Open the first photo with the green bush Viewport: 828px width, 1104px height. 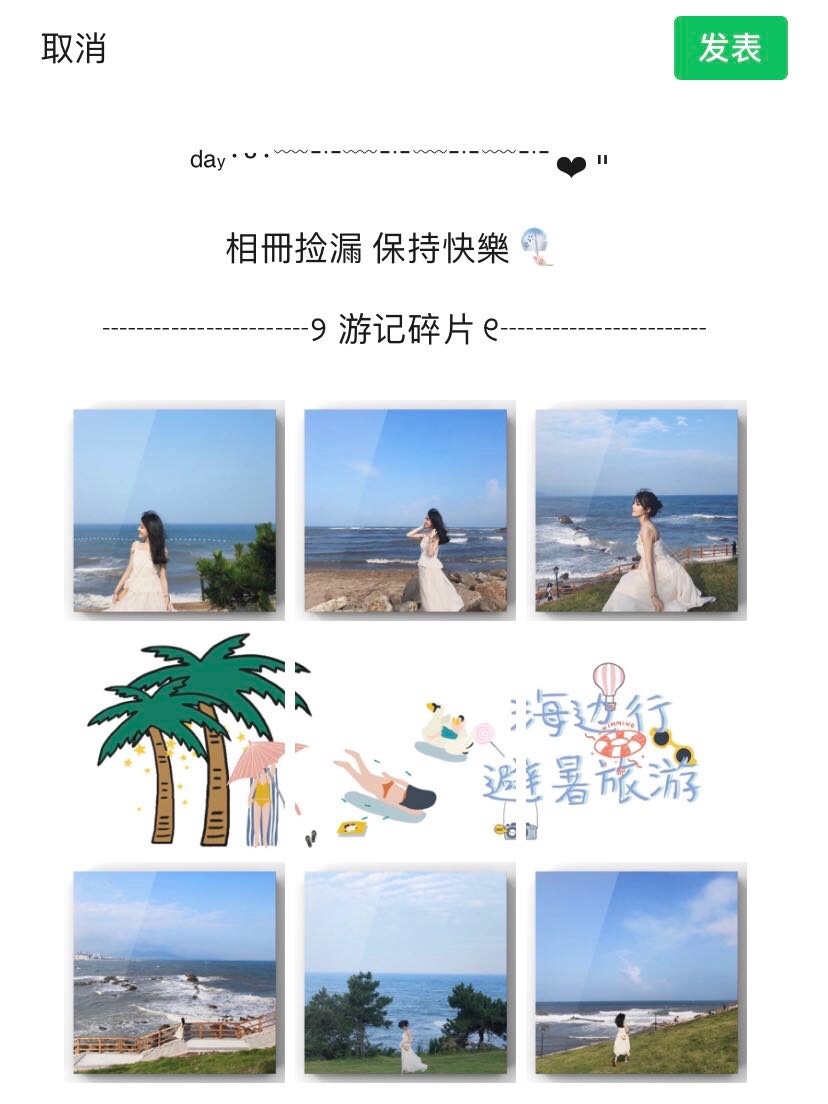pyautogui.click(x=175, y=510)
